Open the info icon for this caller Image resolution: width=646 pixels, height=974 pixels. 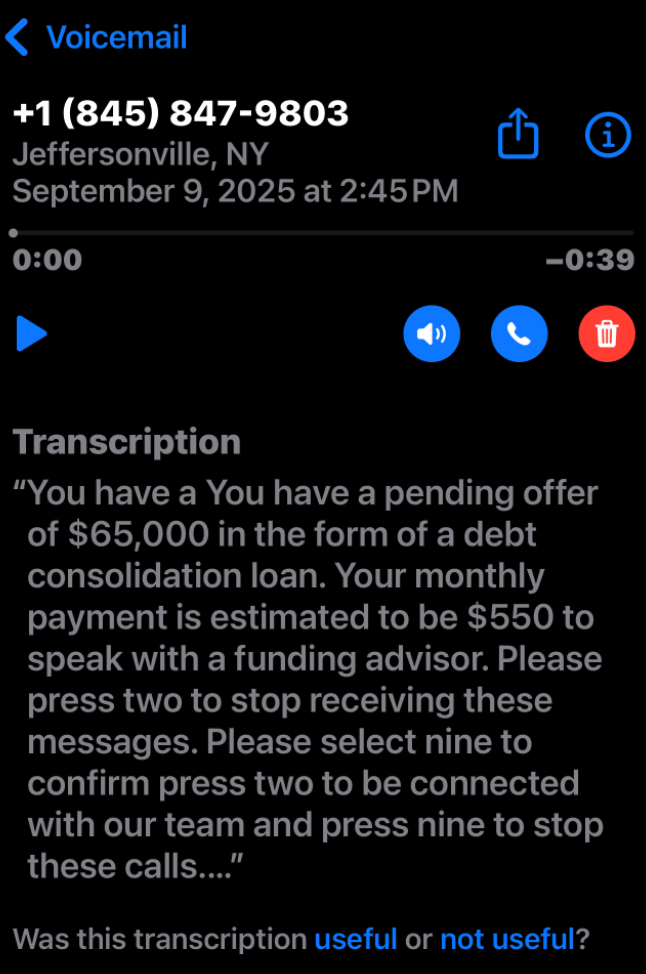click(608, 134)
